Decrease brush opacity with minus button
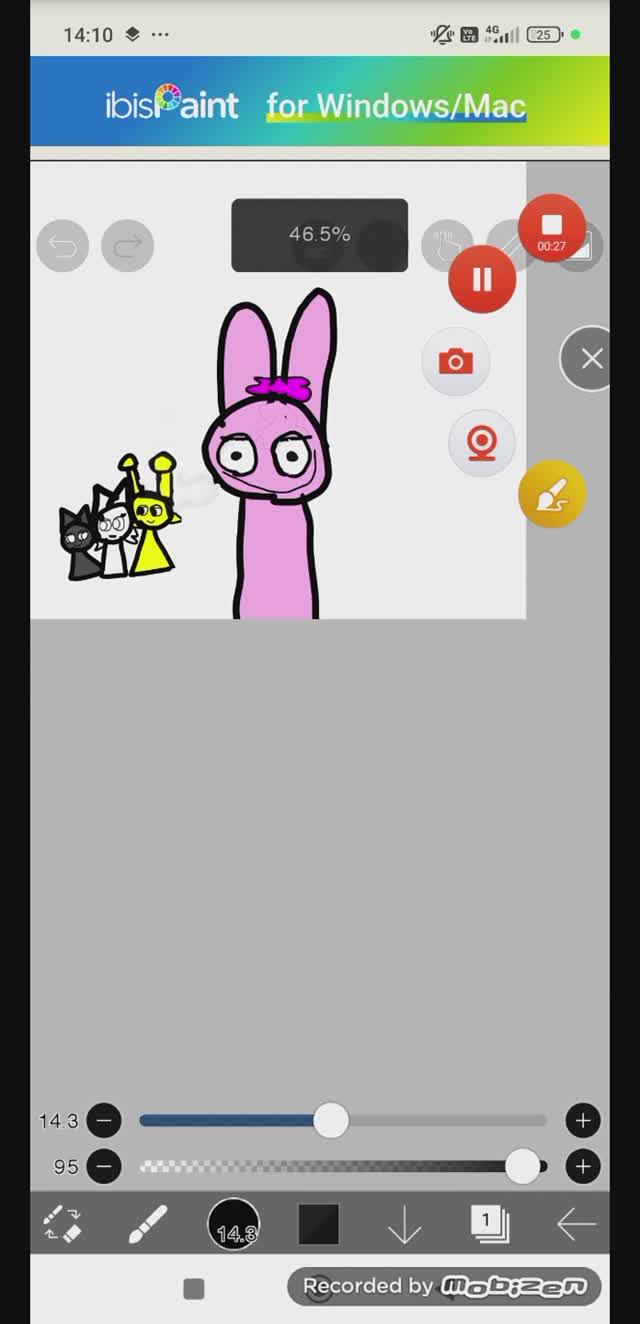640x1324 pixels. pyautogui.click(x=104, y=1166)
